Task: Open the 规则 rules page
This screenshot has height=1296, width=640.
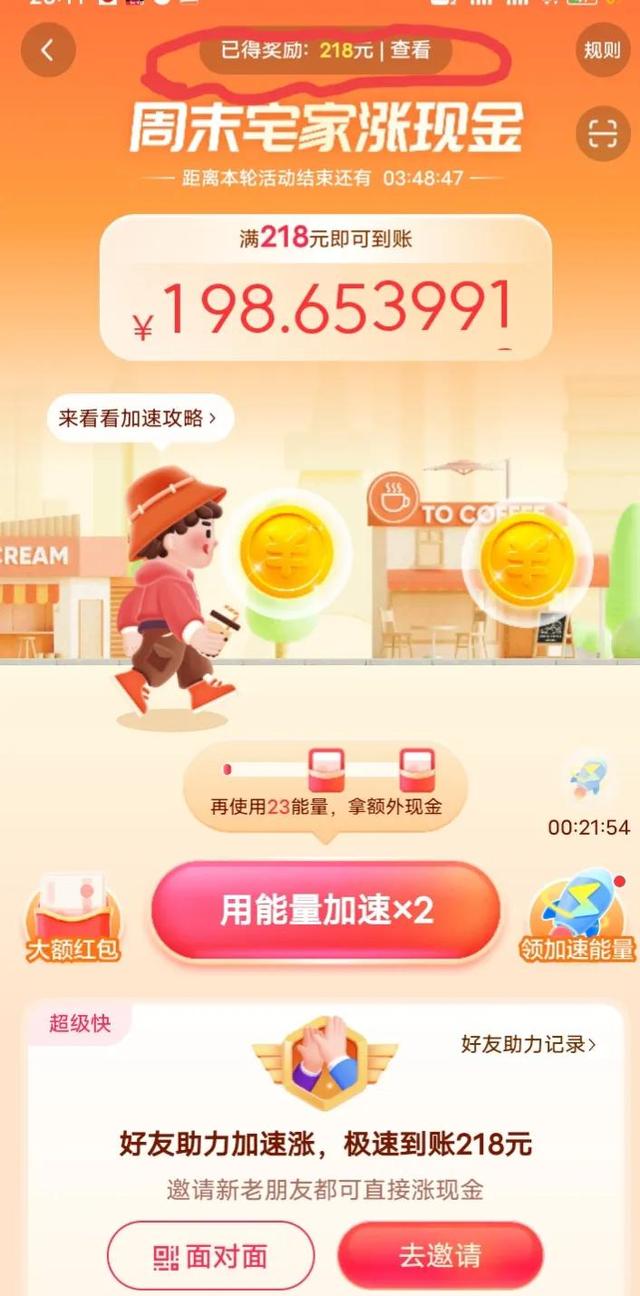Action: click(x=602, y=50)
